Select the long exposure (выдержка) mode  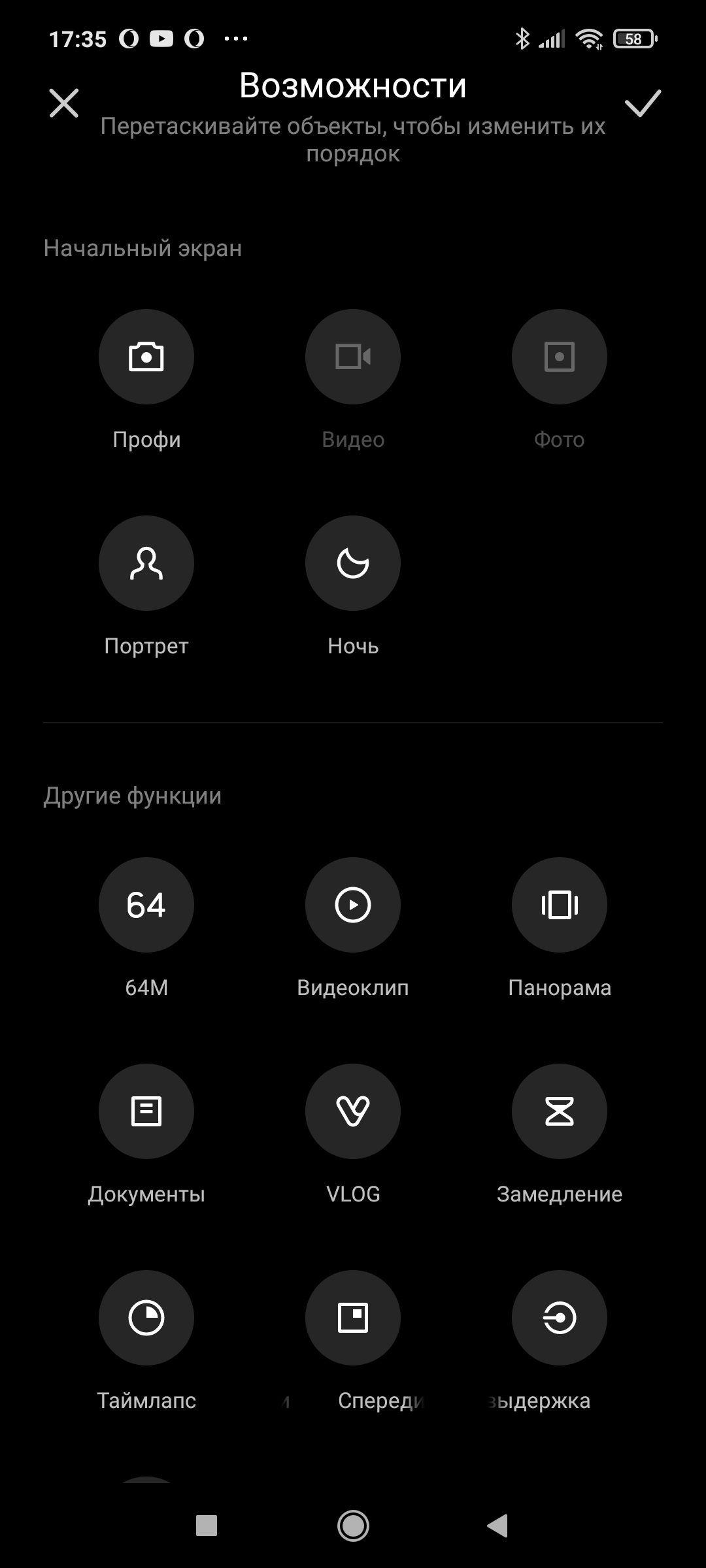click(x=560, y=1318)
